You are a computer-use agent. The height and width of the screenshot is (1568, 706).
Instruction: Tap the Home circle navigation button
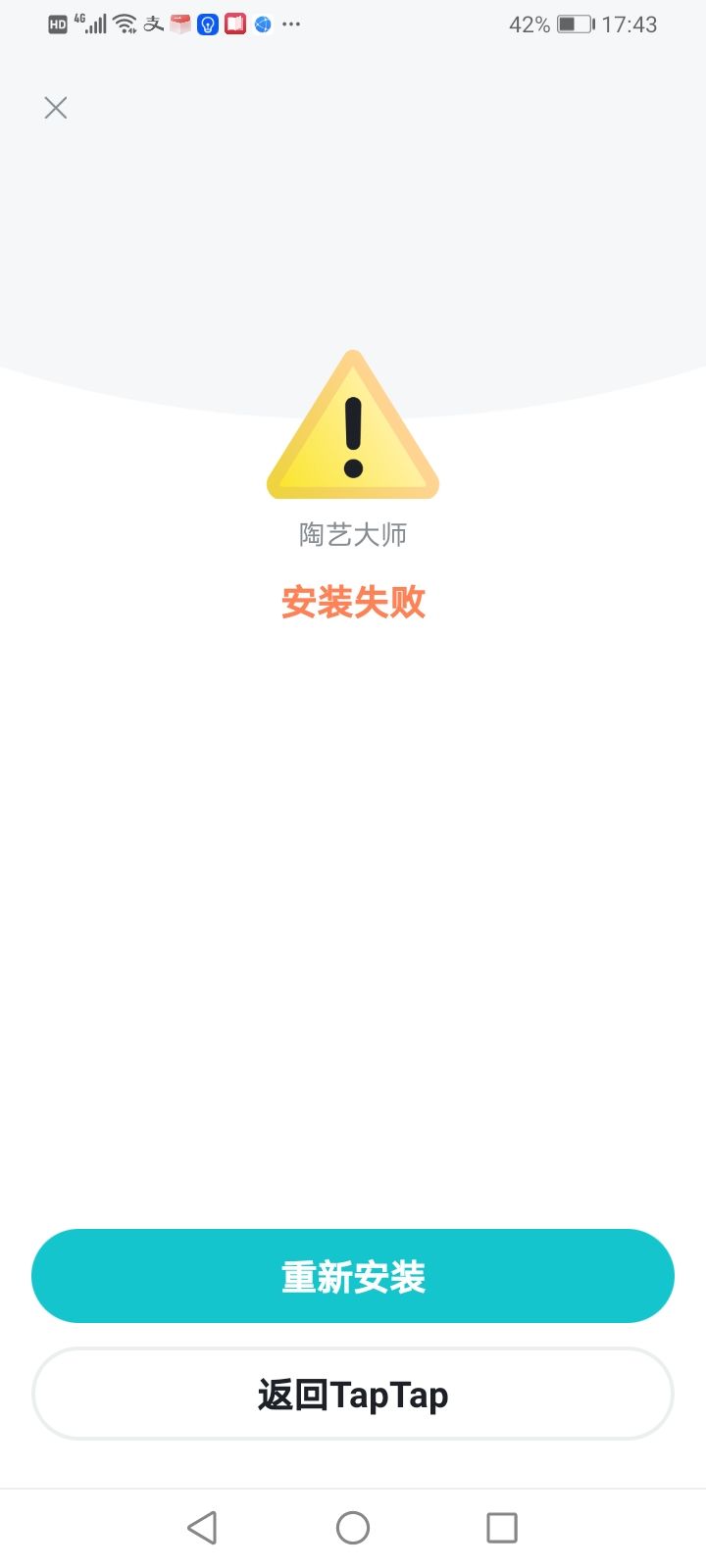(x=352, y=1527)
